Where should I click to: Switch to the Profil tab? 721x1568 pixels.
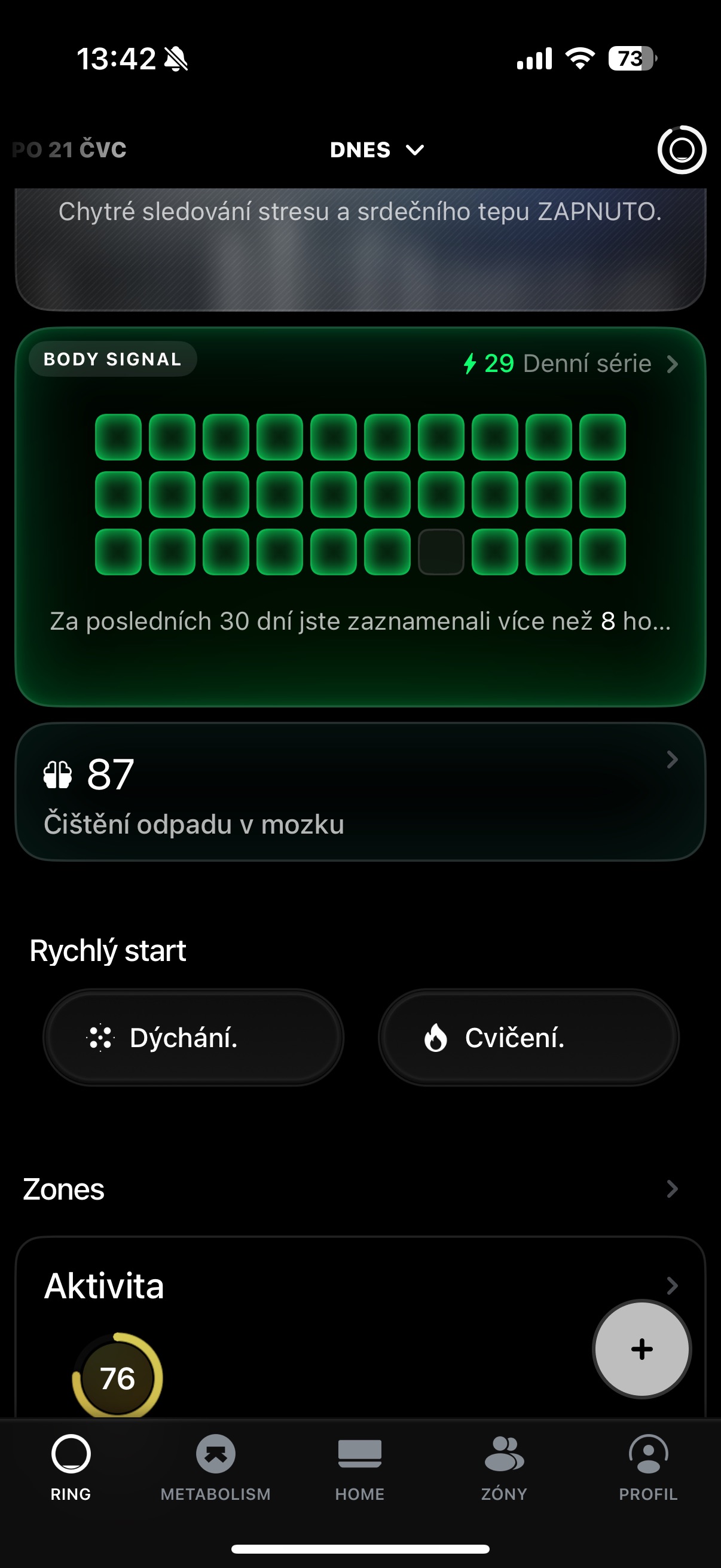pos(648,1467)
